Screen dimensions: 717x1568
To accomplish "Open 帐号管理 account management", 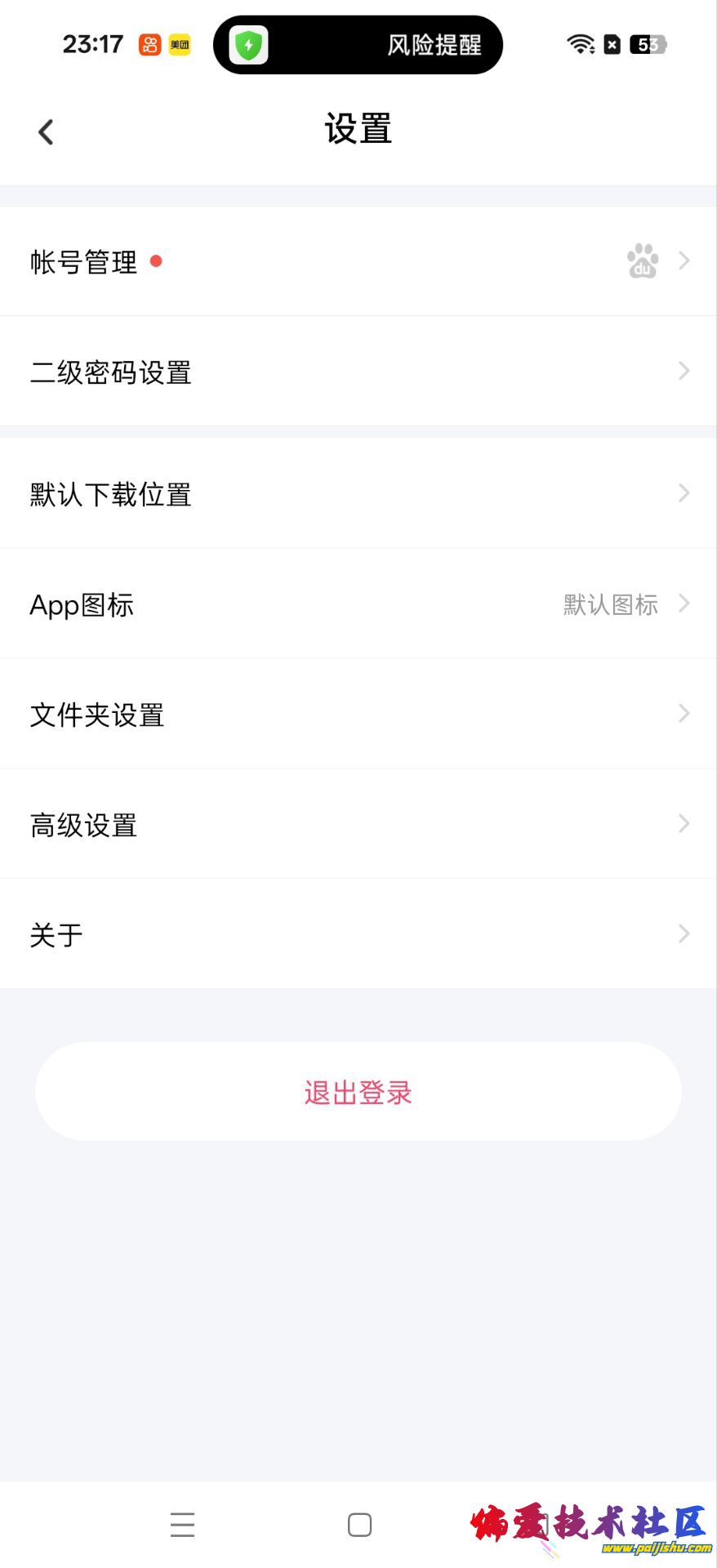I will [358, 261].
